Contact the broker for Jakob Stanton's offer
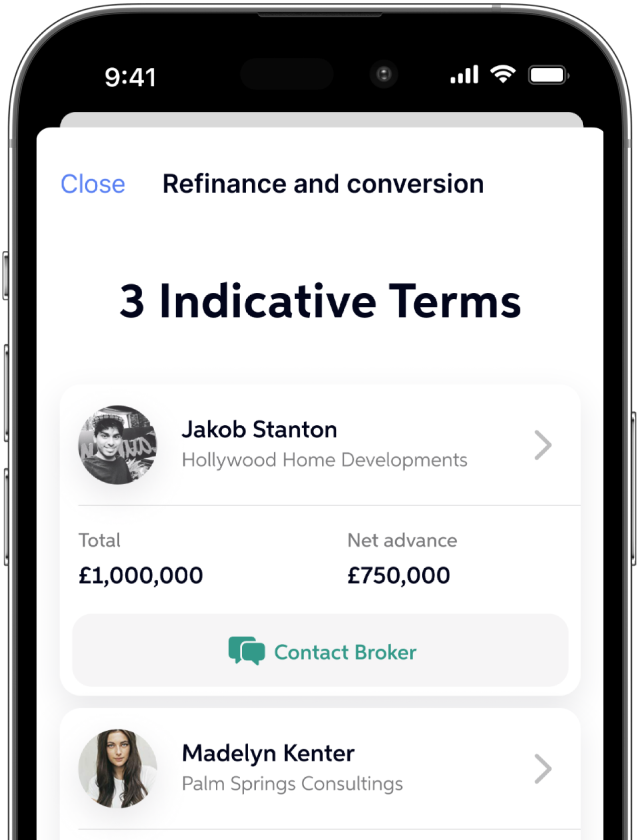639x840 pixels. pos(321,652)
